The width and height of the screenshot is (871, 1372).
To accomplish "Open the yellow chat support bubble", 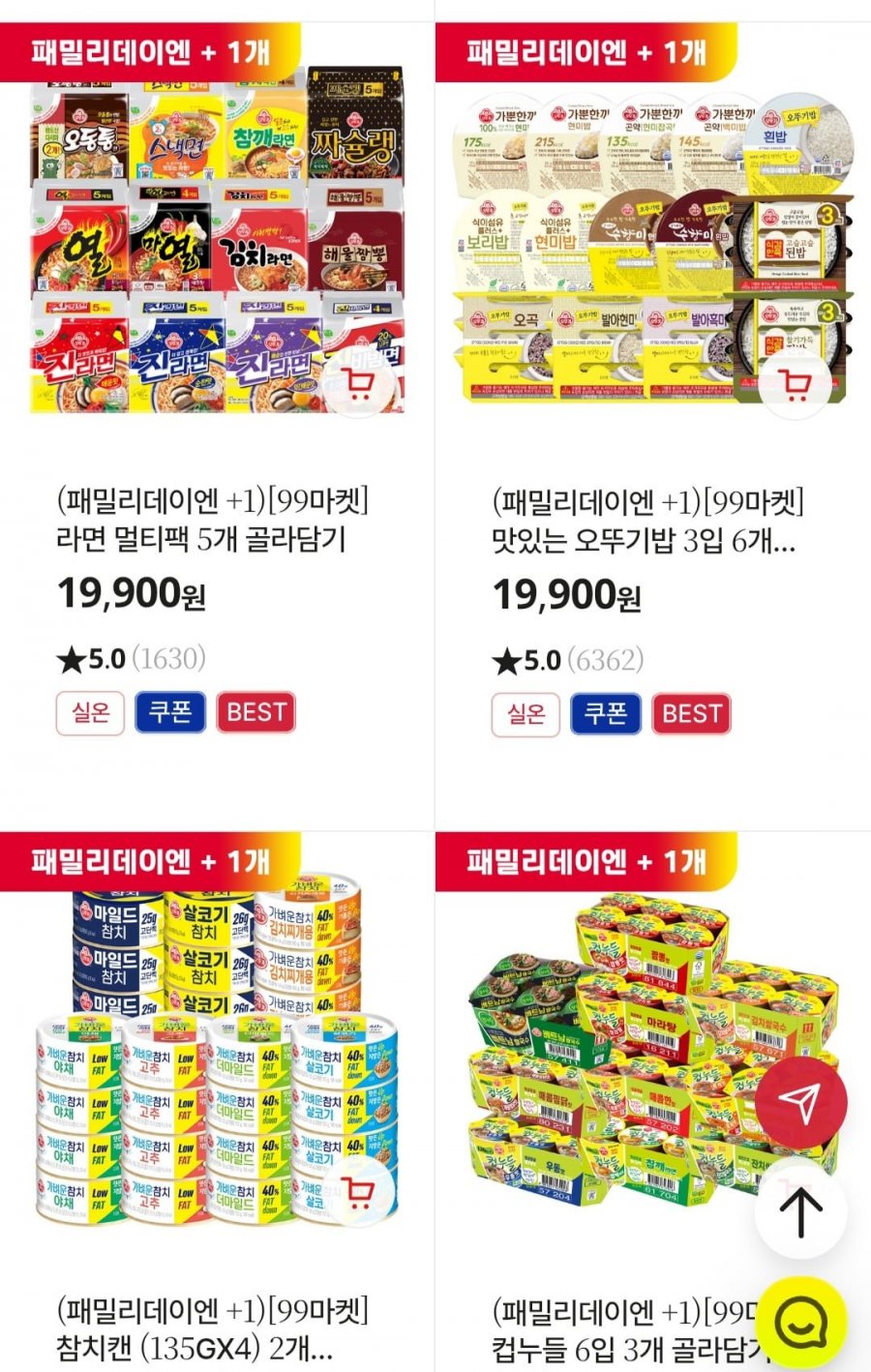I will pyautogui.click(x=802, y=1324).
